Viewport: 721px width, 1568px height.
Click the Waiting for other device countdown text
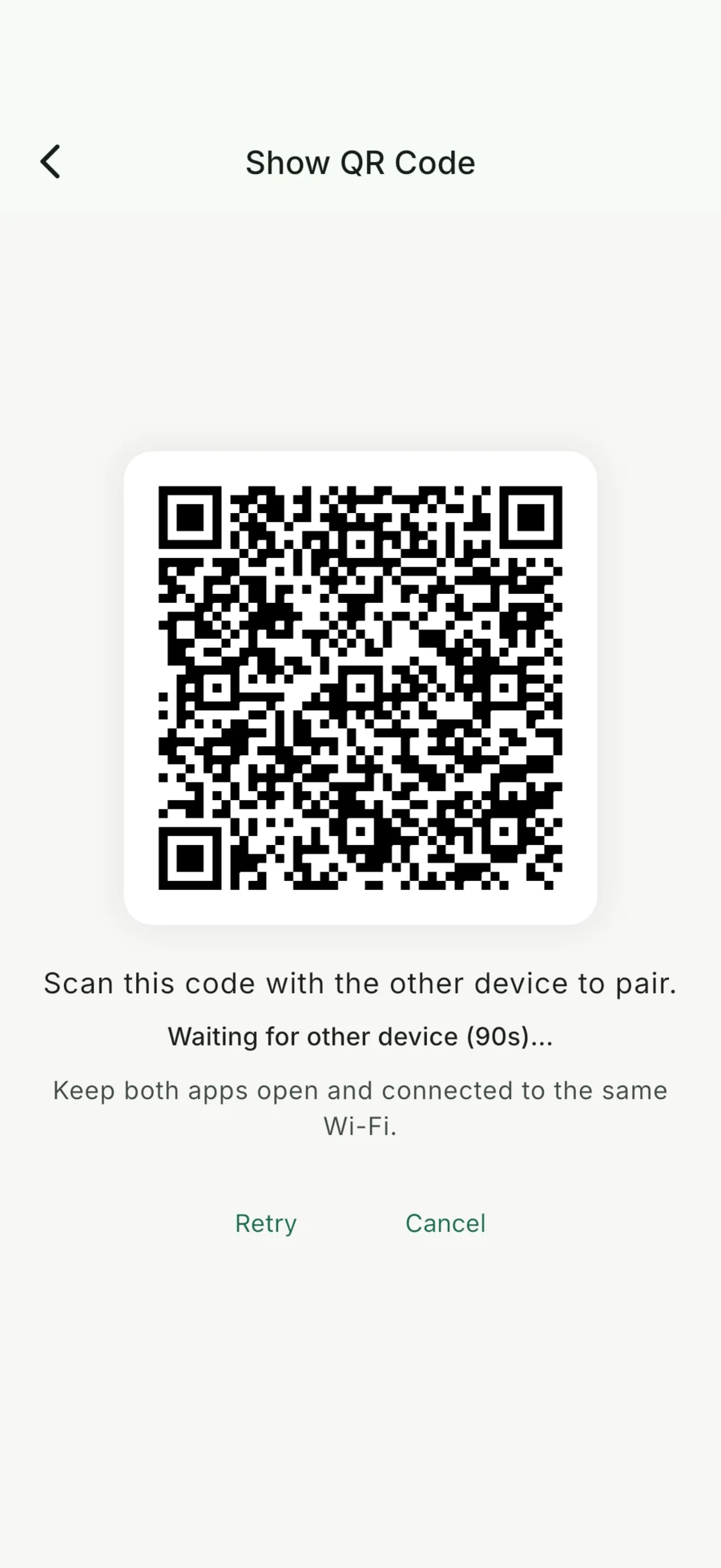pyautogui.click(x=360, y=1036)
